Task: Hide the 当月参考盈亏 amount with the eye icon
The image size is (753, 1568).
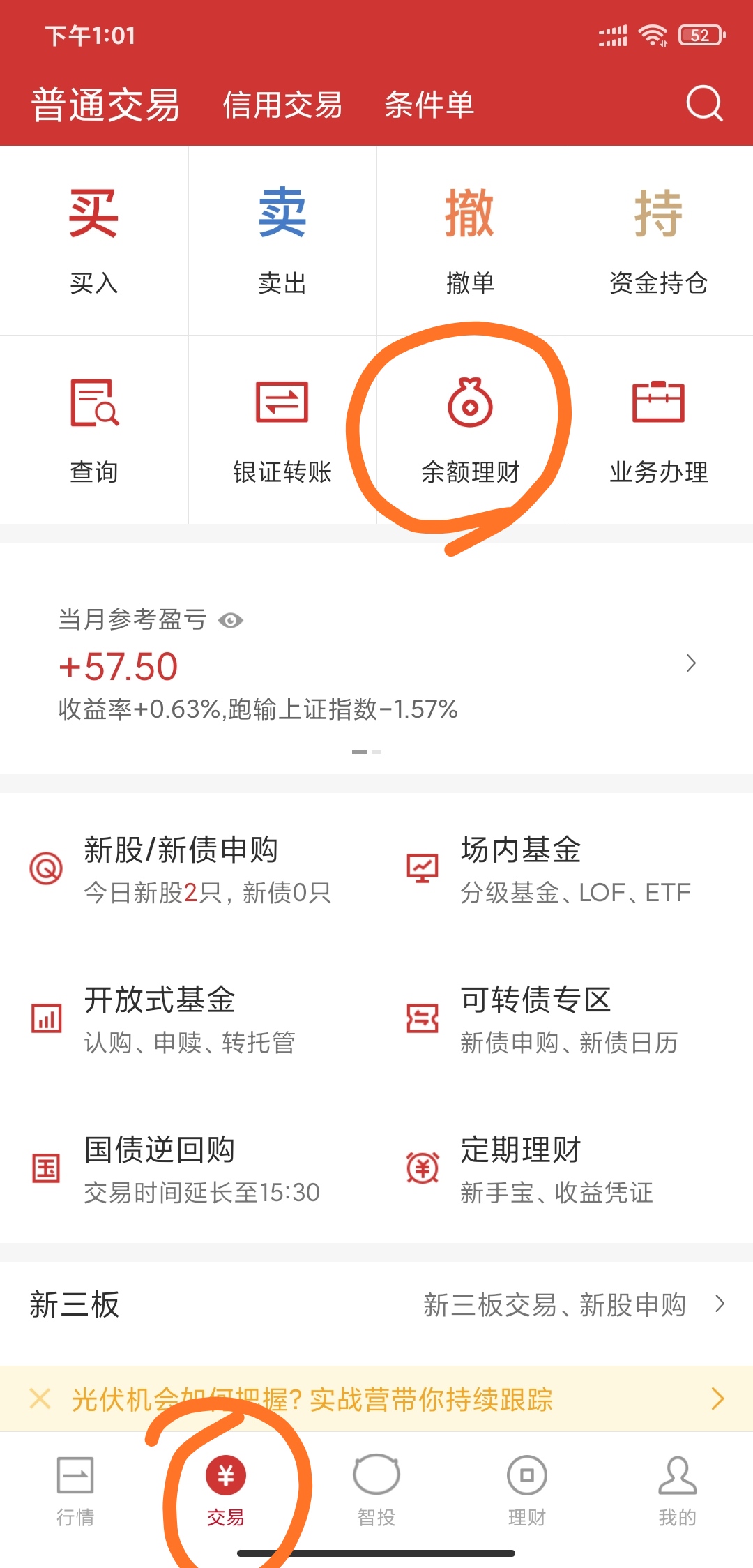Action: [x=231, y=620]
